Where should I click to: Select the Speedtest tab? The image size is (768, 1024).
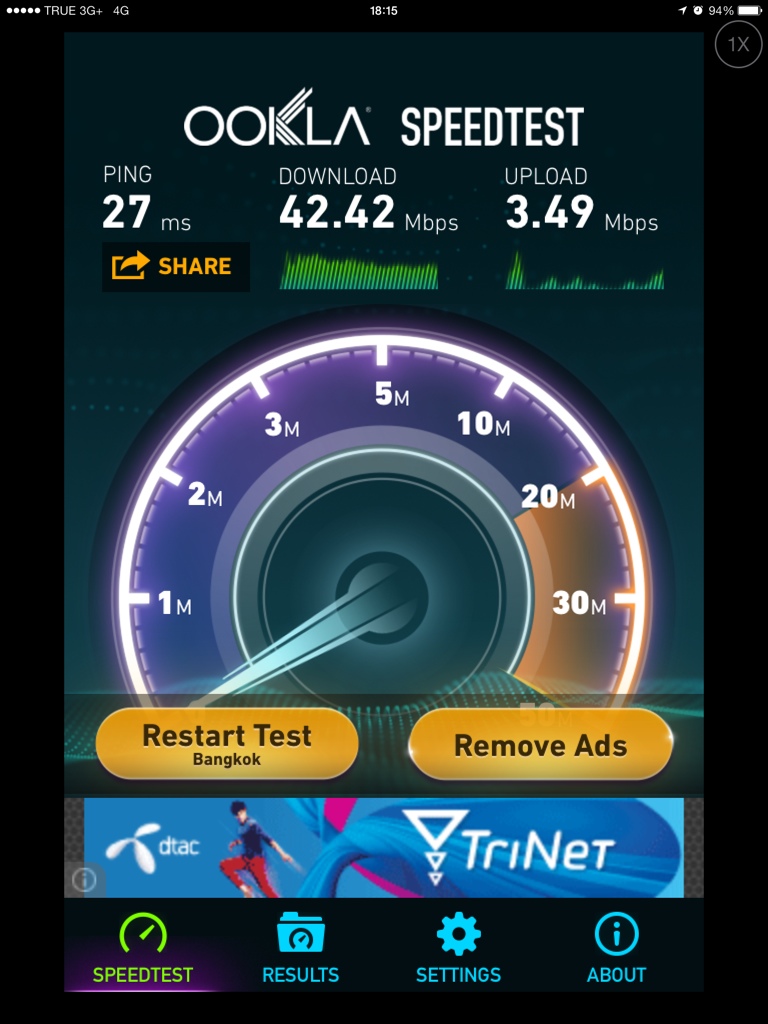point(143,948)
